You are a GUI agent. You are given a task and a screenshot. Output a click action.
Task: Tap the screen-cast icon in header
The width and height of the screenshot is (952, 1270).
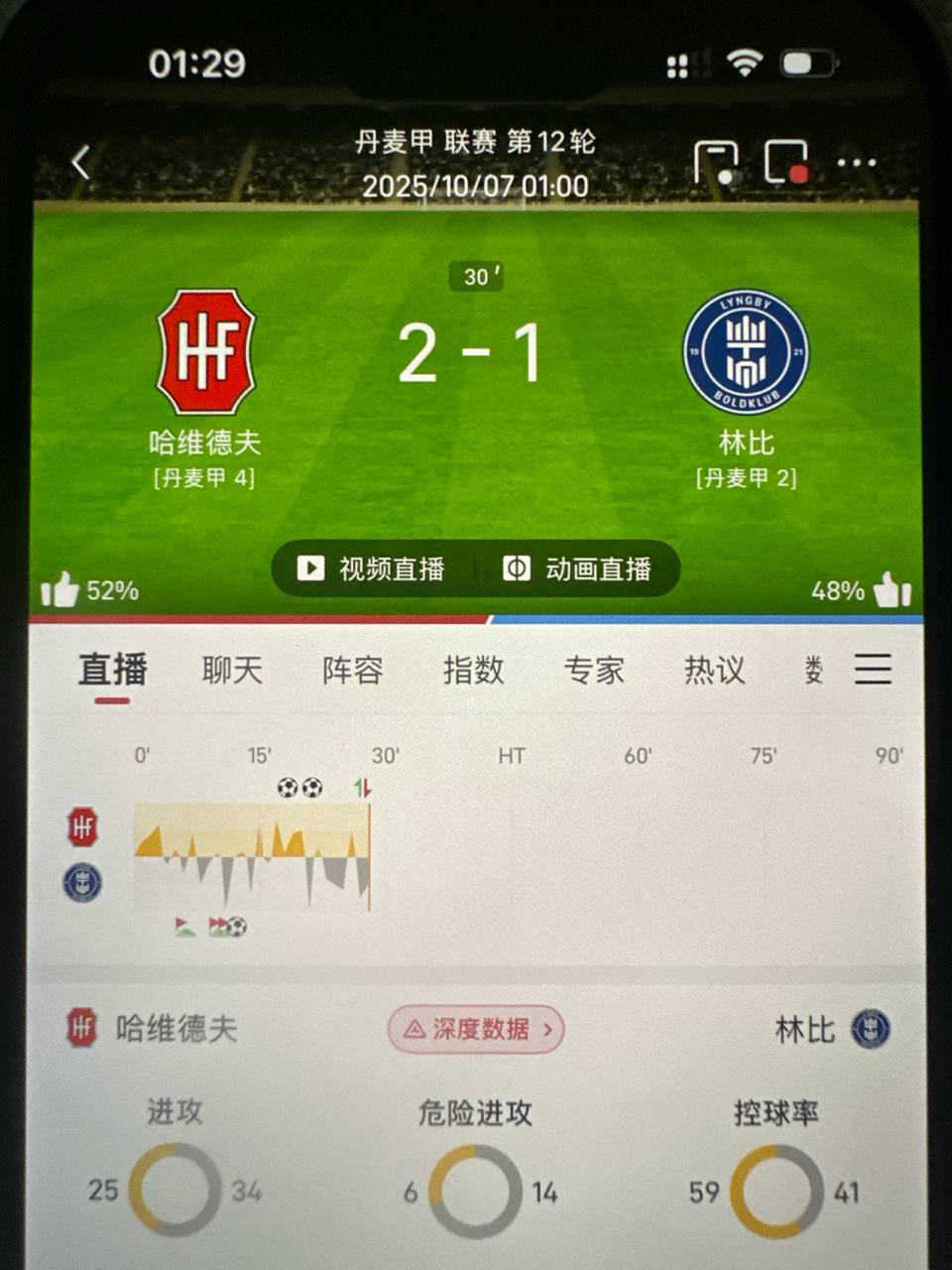point(716,163)
